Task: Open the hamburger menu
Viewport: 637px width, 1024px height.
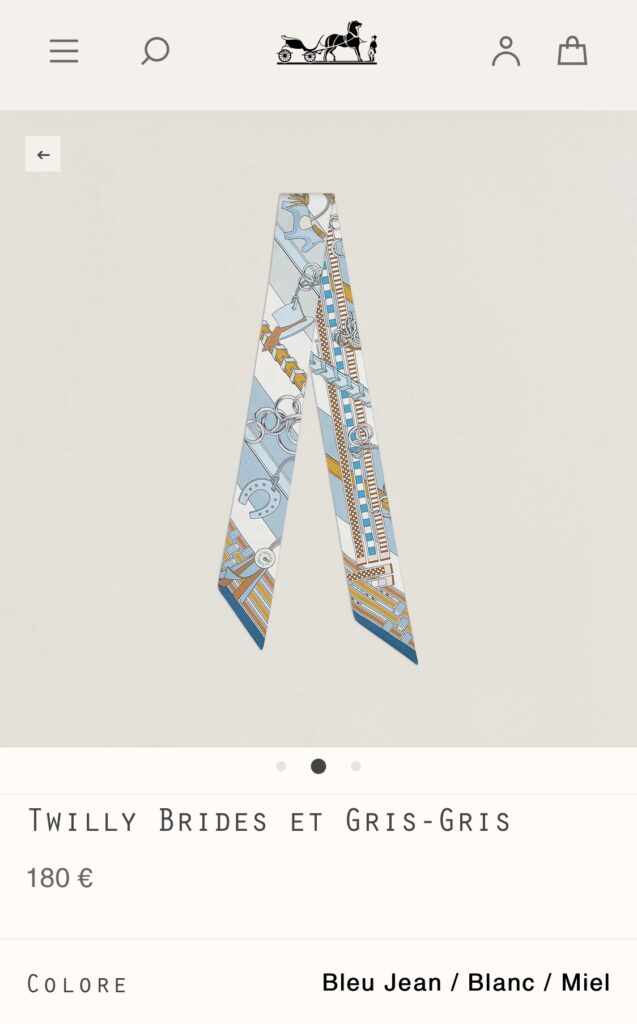Action: 64,51
